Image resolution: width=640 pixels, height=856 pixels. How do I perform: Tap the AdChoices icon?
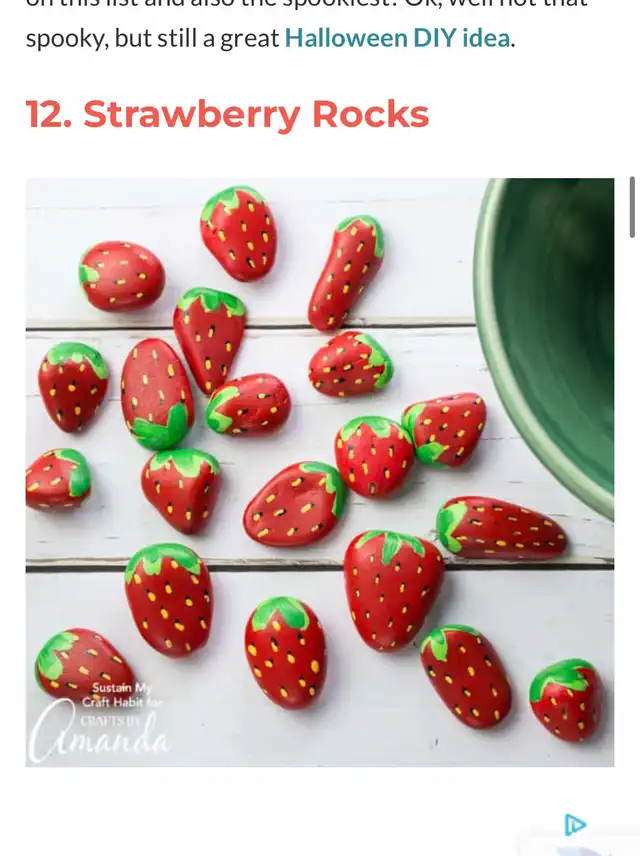pos(575,825)
